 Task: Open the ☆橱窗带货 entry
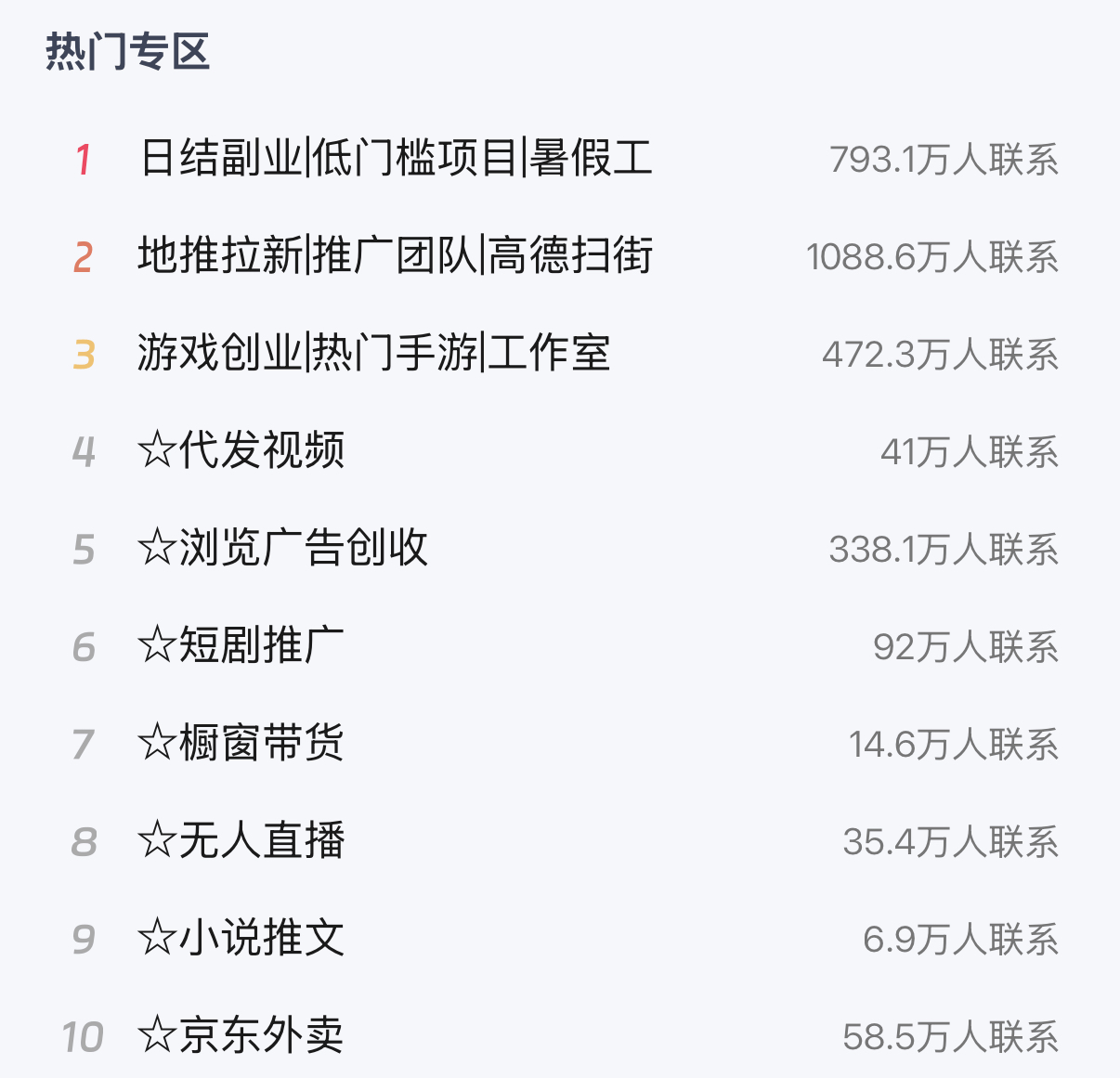(x=241, y=744)
